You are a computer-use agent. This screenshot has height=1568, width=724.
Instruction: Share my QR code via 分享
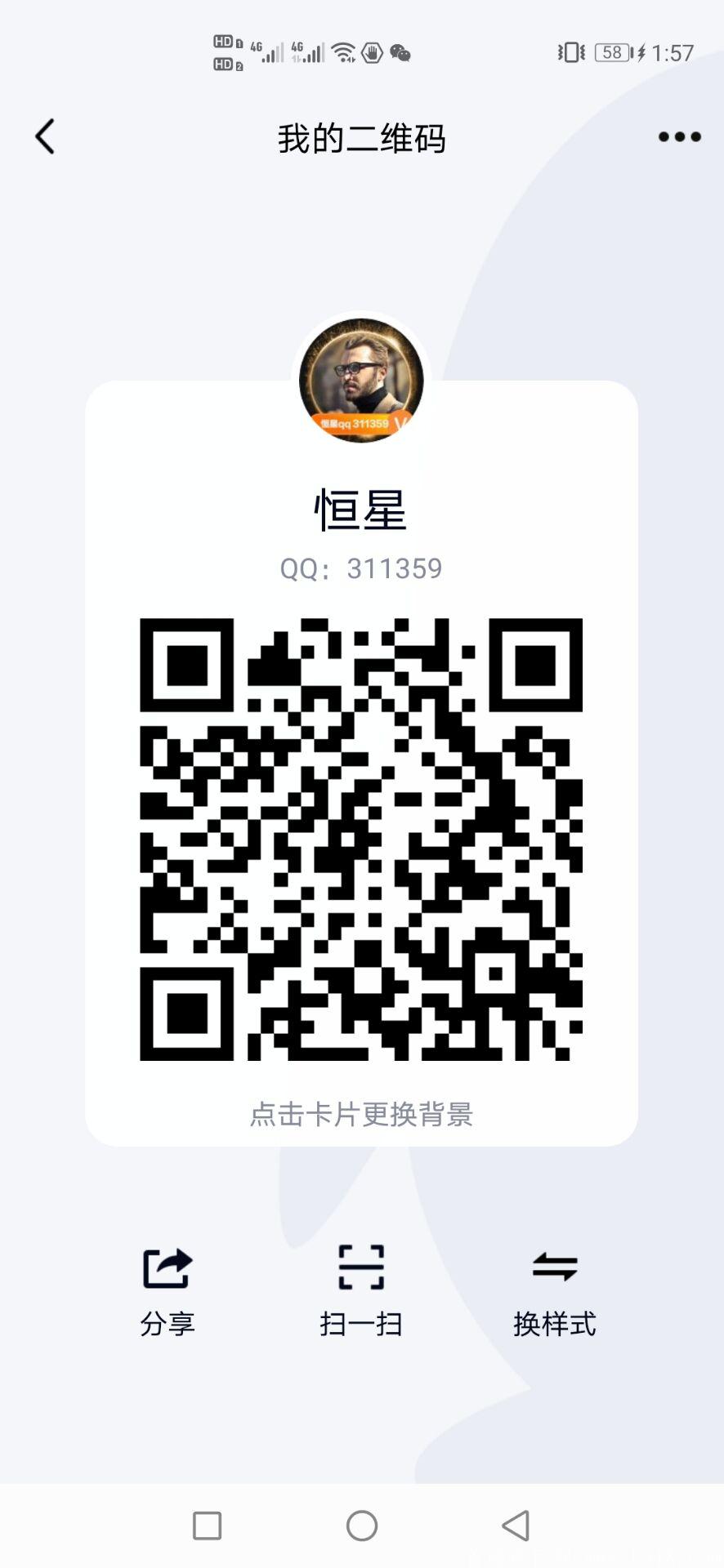coord(168,1290)
